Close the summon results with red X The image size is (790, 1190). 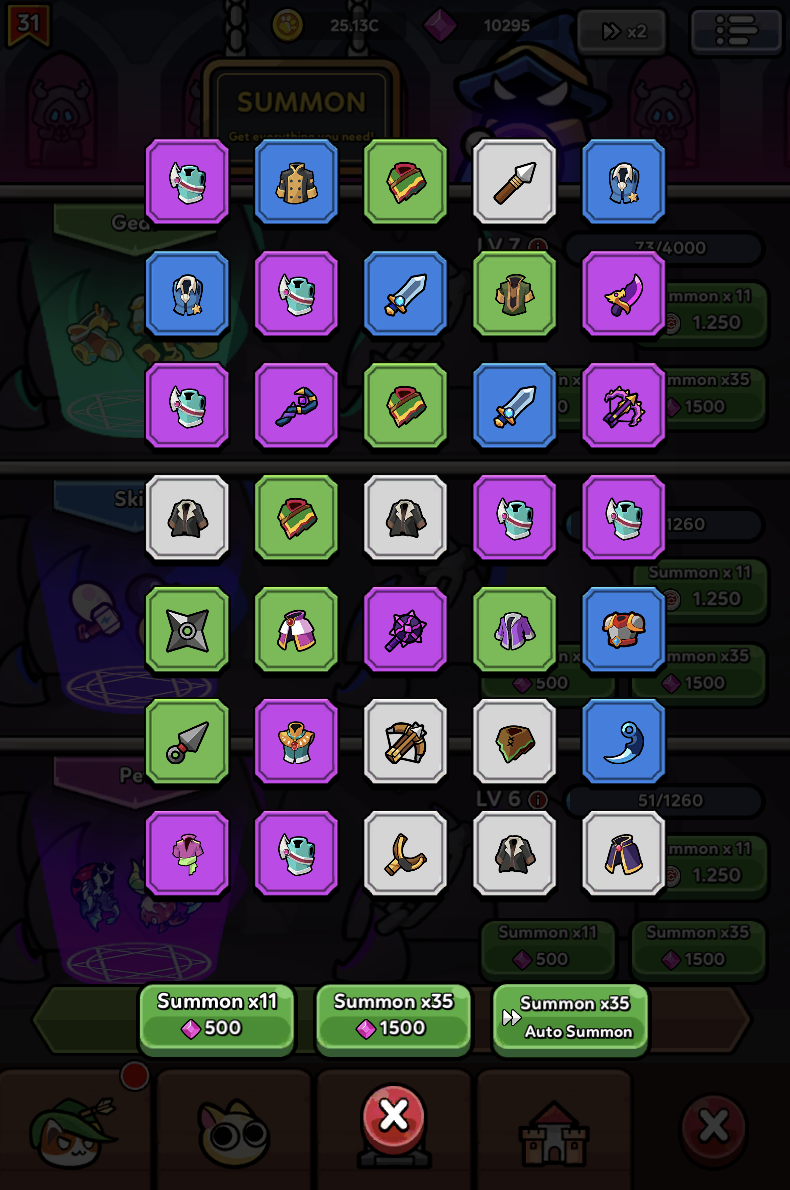pos(394,1116)
